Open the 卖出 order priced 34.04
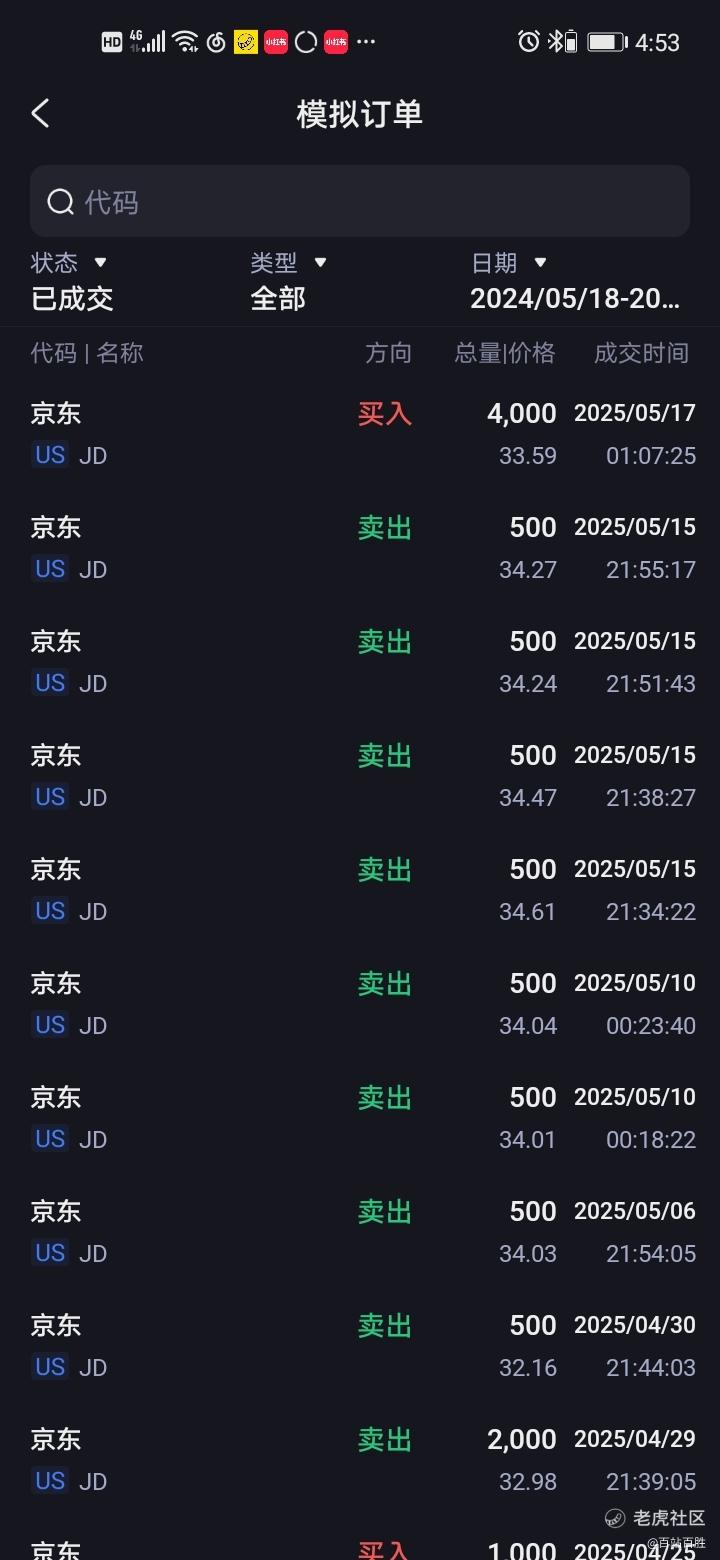 360,1004
